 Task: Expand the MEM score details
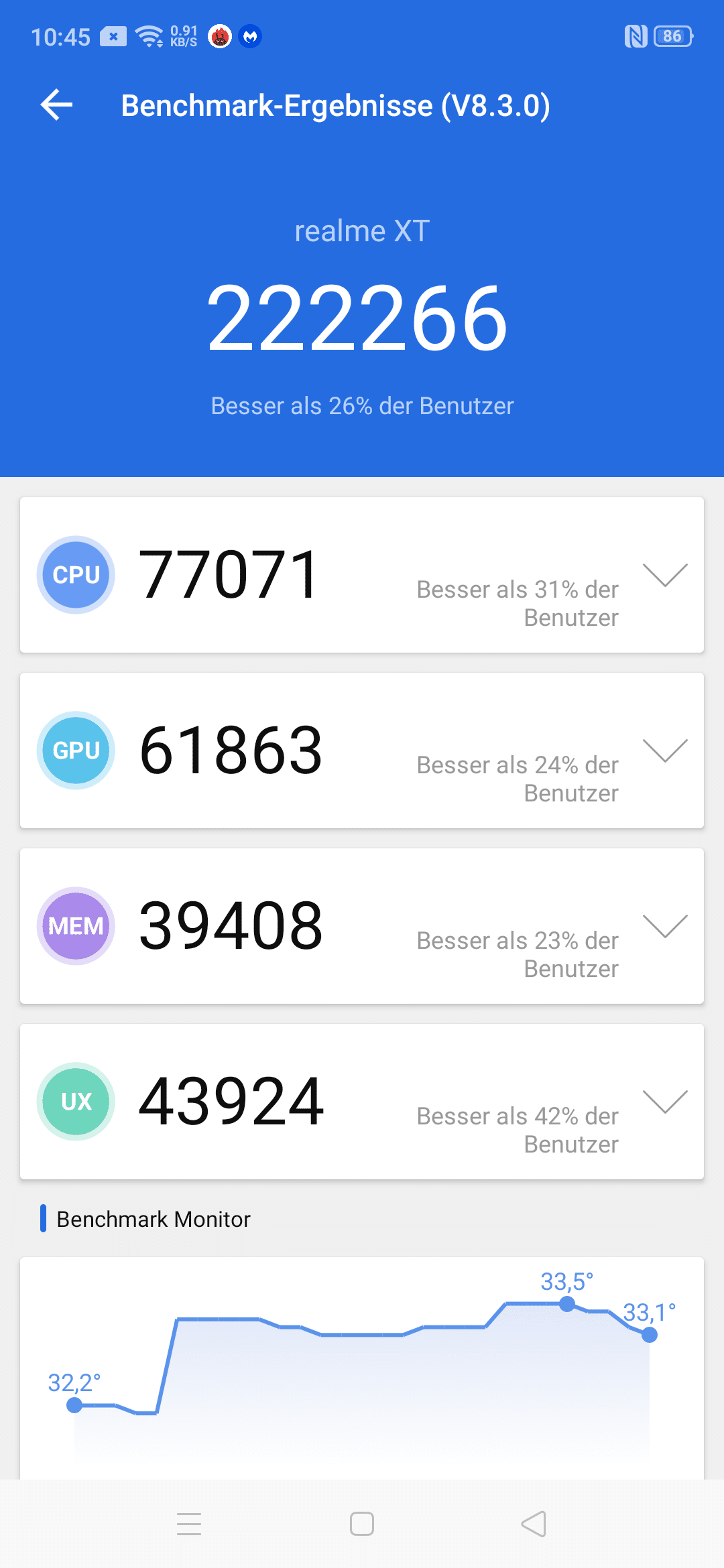[x=665, y=926]
